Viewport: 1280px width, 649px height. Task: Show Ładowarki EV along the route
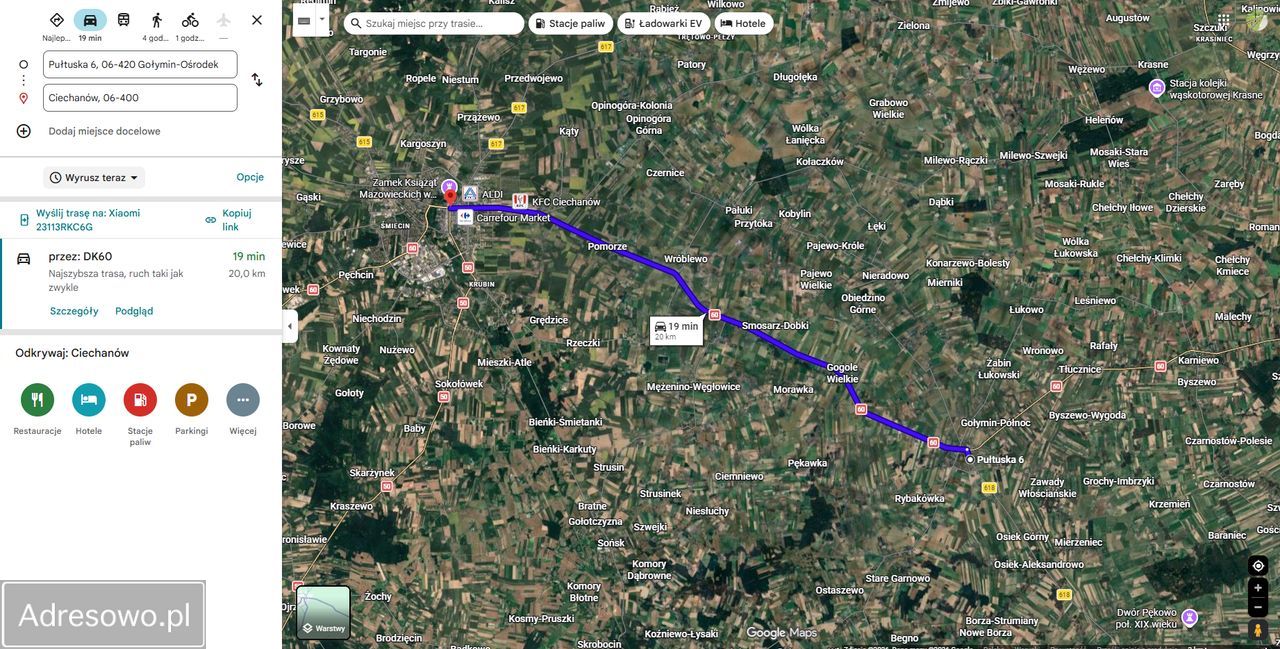click(x=663, y=23)
